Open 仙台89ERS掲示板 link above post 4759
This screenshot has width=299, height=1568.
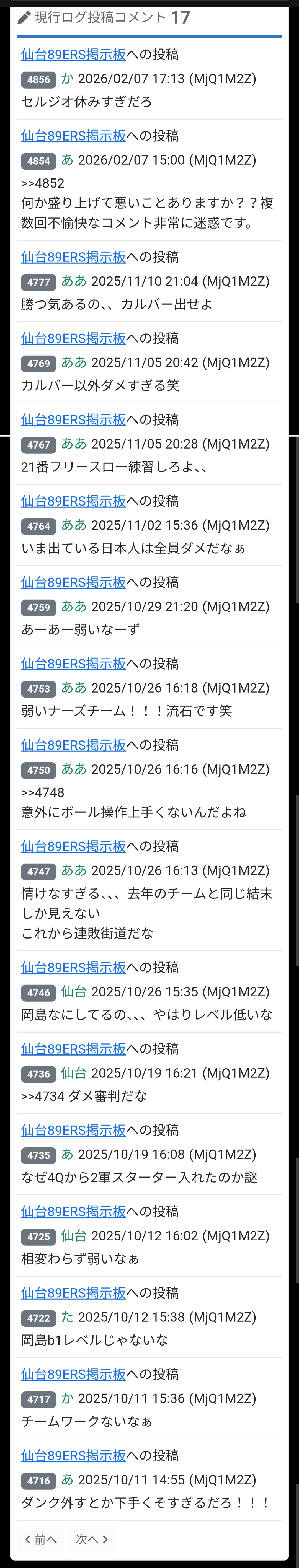[73, 582]
